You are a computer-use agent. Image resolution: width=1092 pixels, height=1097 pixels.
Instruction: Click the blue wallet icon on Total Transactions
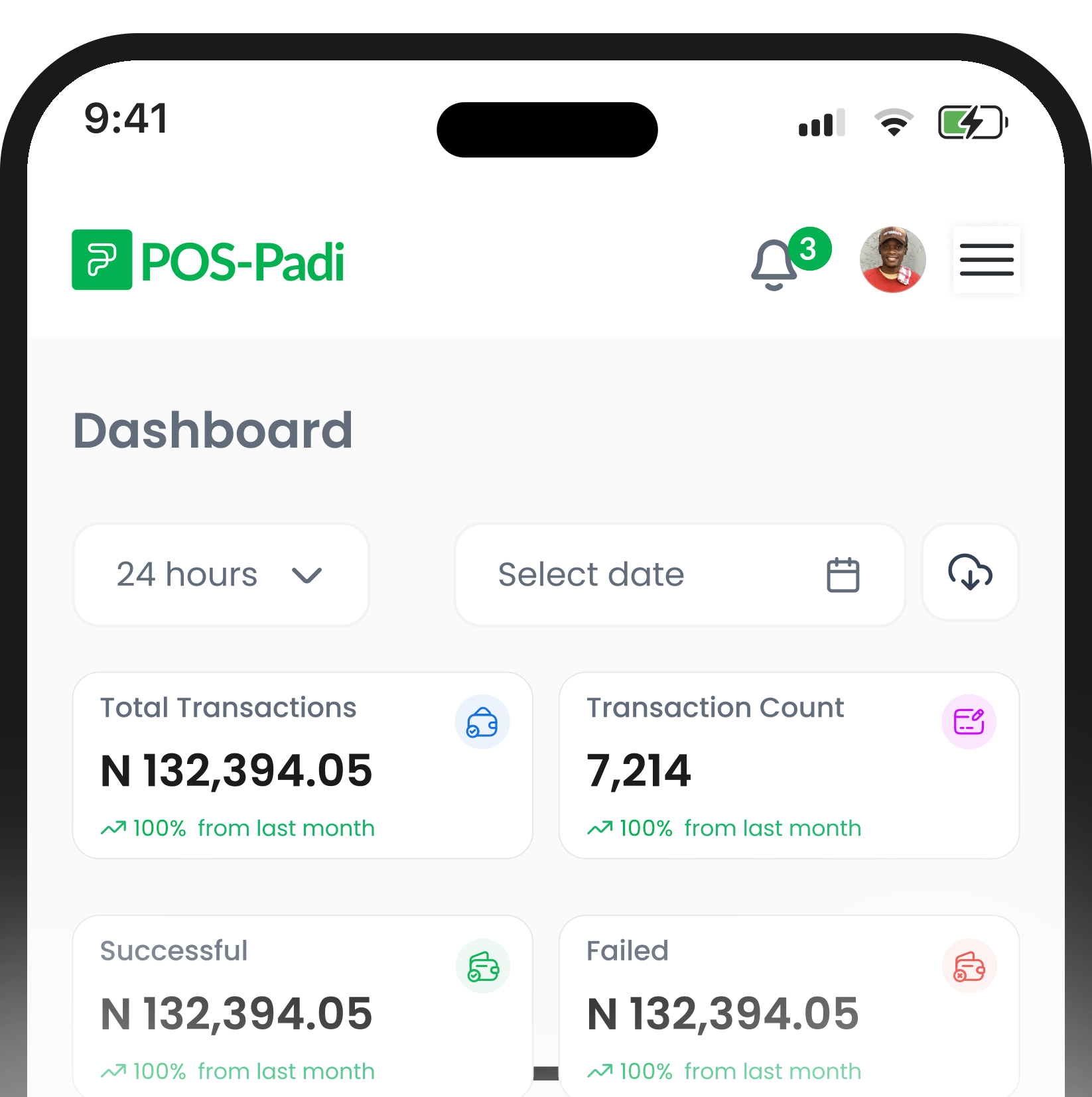[x=482, y=722]
